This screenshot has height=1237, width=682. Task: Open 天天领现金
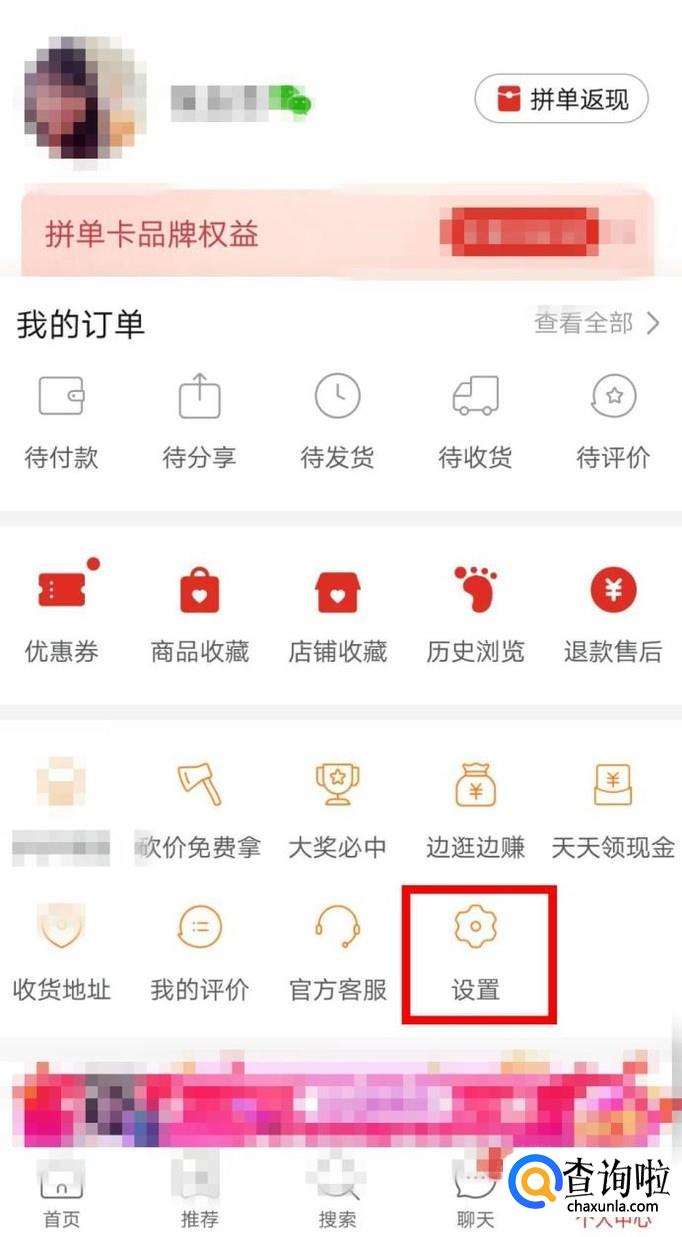(613, 810)
